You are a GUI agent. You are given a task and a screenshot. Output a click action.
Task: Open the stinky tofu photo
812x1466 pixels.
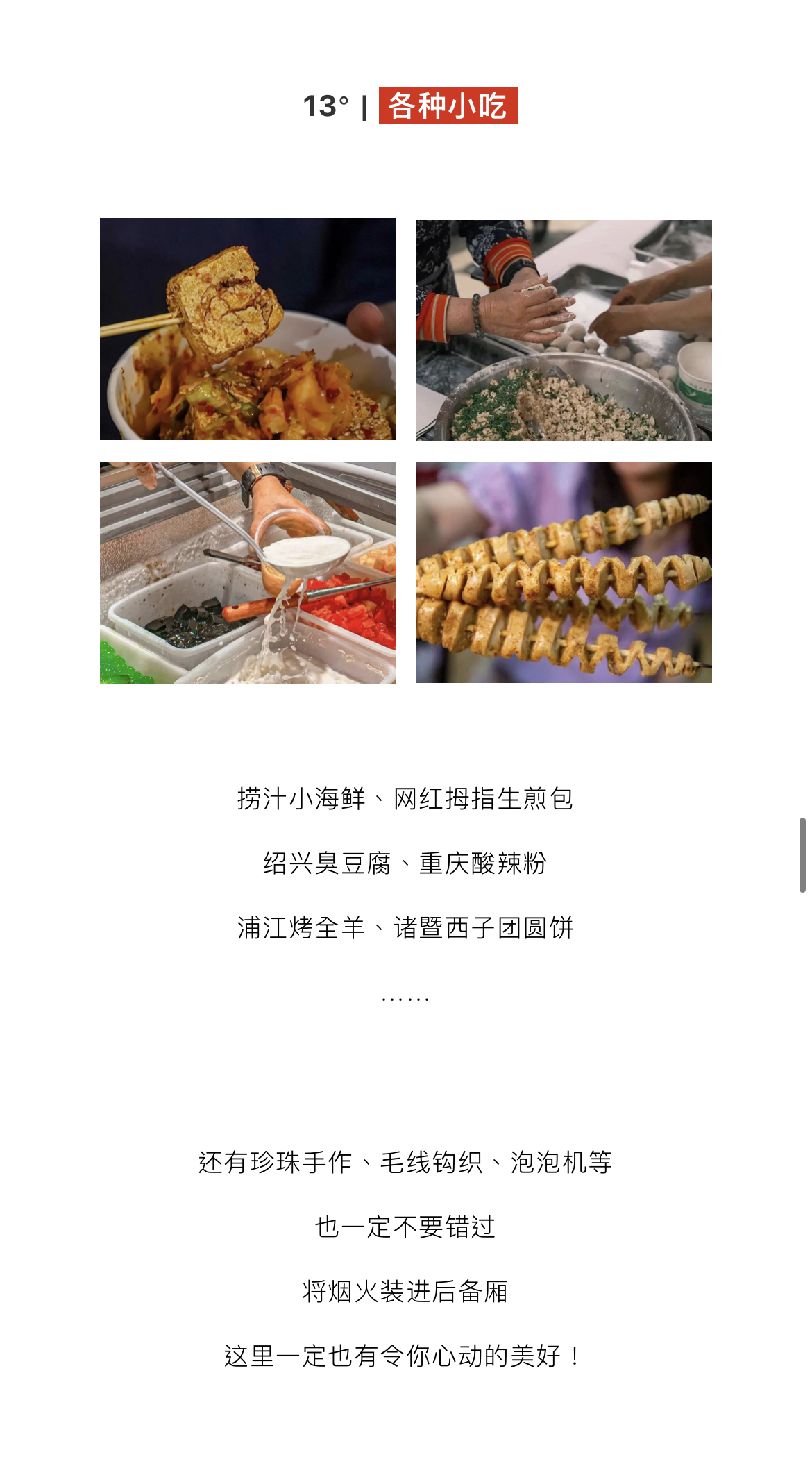tap(247, 328)
